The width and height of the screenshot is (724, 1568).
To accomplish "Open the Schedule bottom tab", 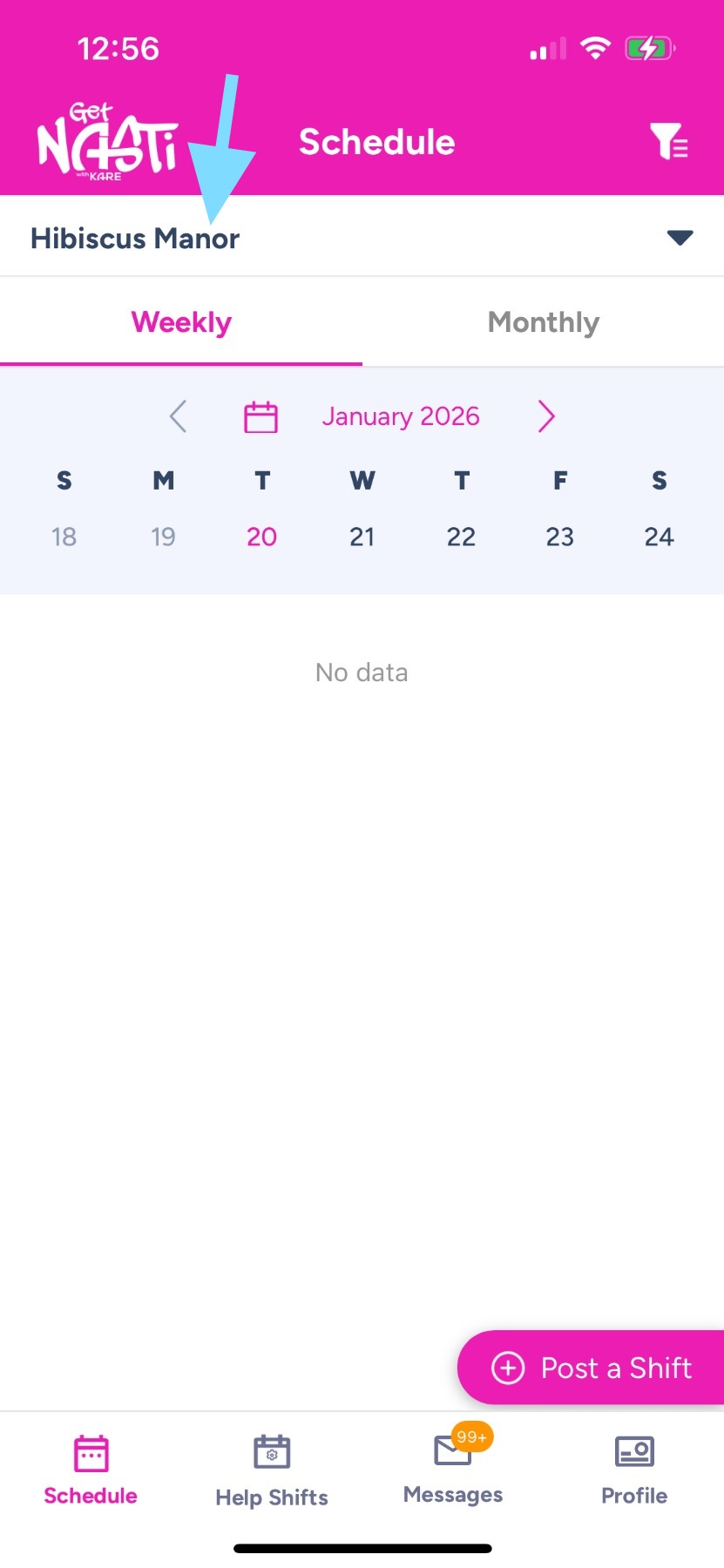I will [91, 1470].
